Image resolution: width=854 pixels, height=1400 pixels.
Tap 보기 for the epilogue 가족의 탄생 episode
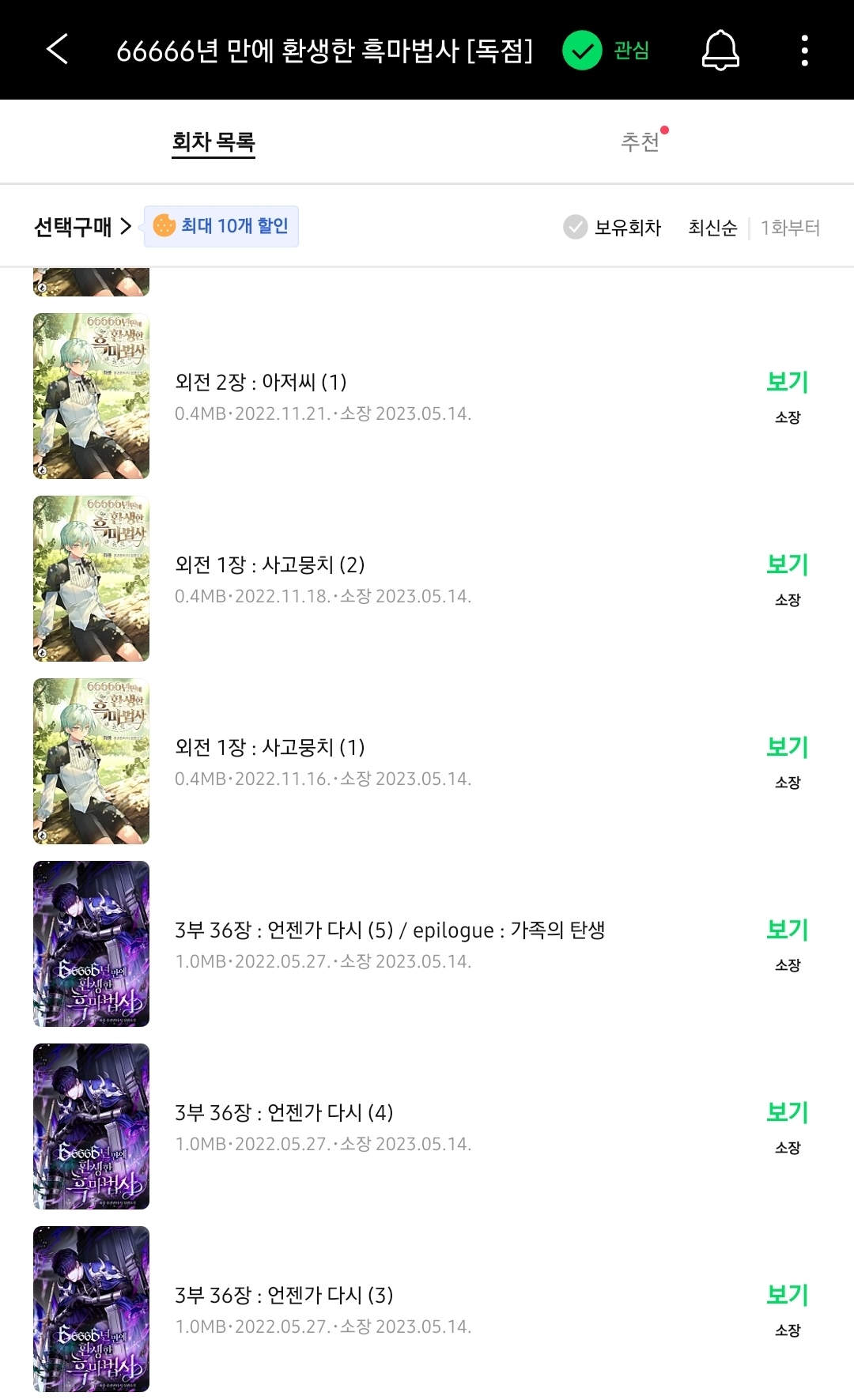(788, 930)
